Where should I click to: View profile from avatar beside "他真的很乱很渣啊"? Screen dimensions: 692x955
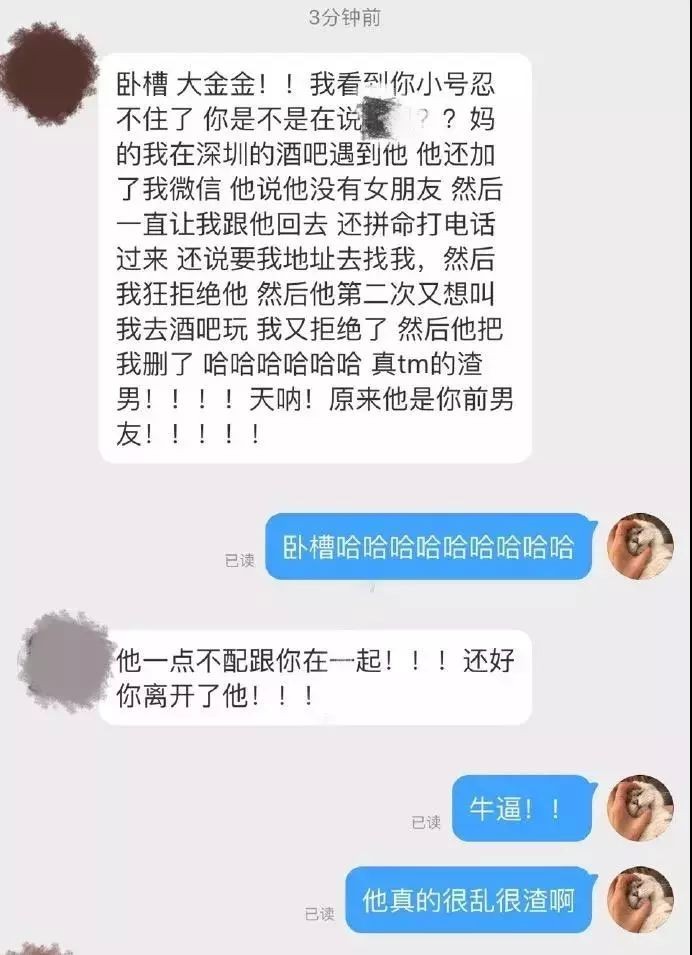tap(640, 899)
